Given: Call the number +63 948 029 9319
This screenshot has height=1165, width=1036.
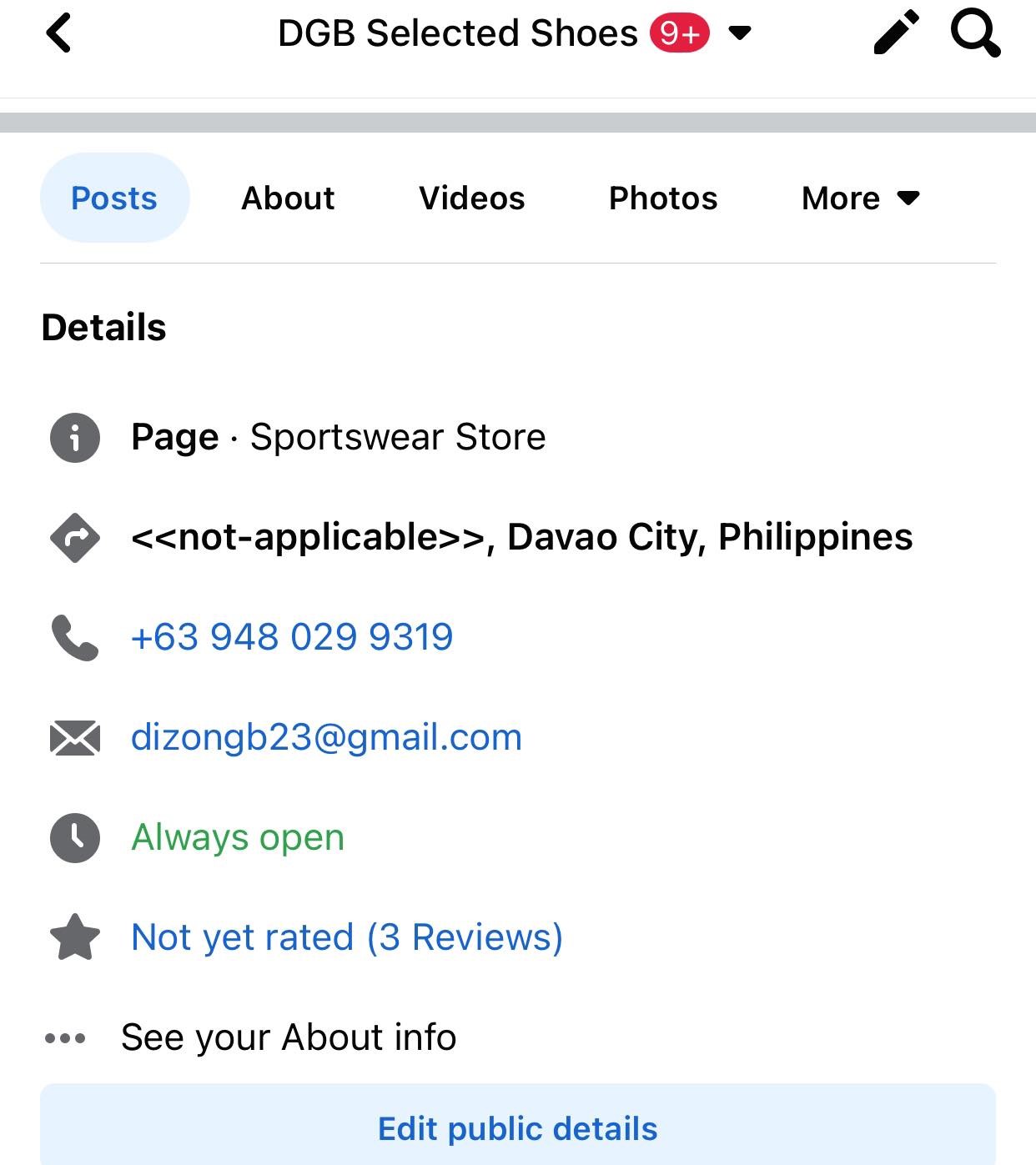Looking at the screenshot, I should (x=292, y=637).
